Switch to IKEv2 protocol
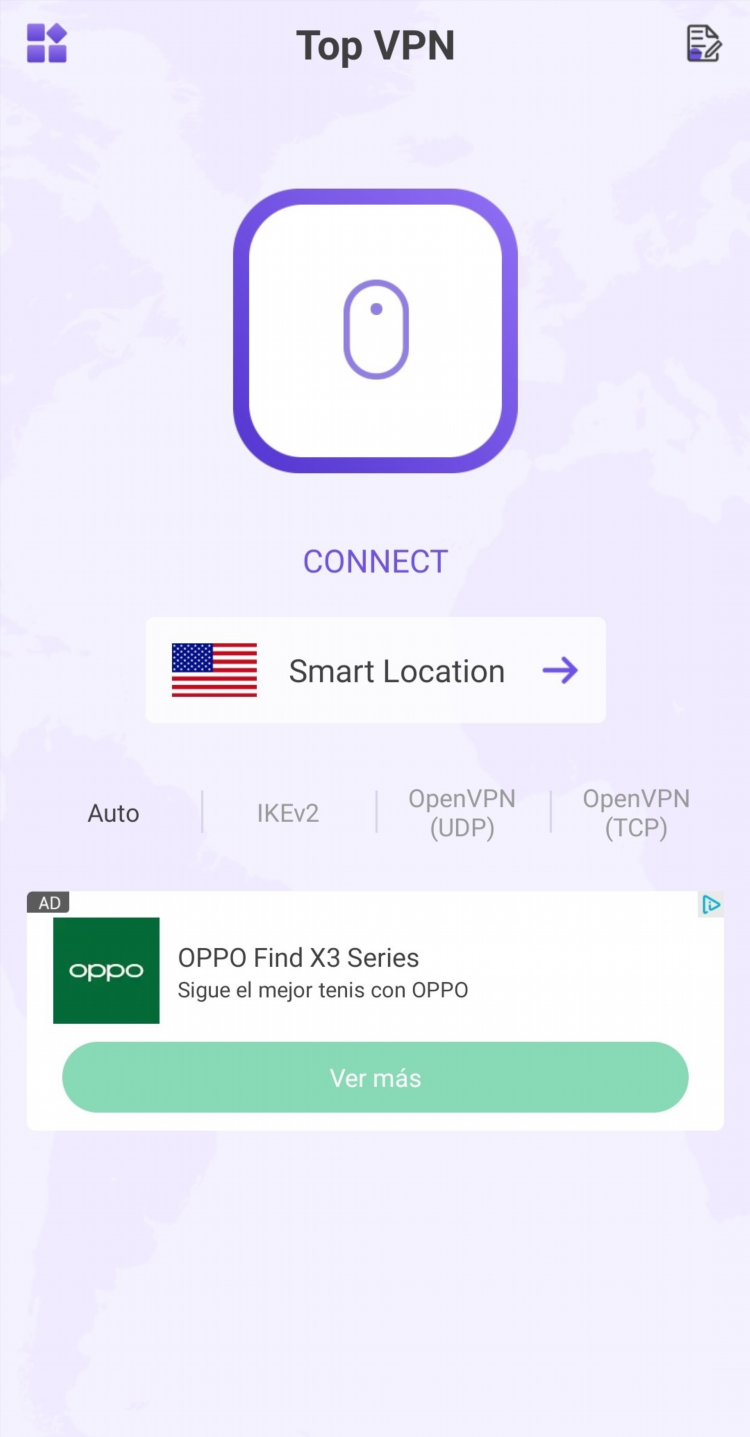The image size is (750, 1437). (x=288, y=813)
